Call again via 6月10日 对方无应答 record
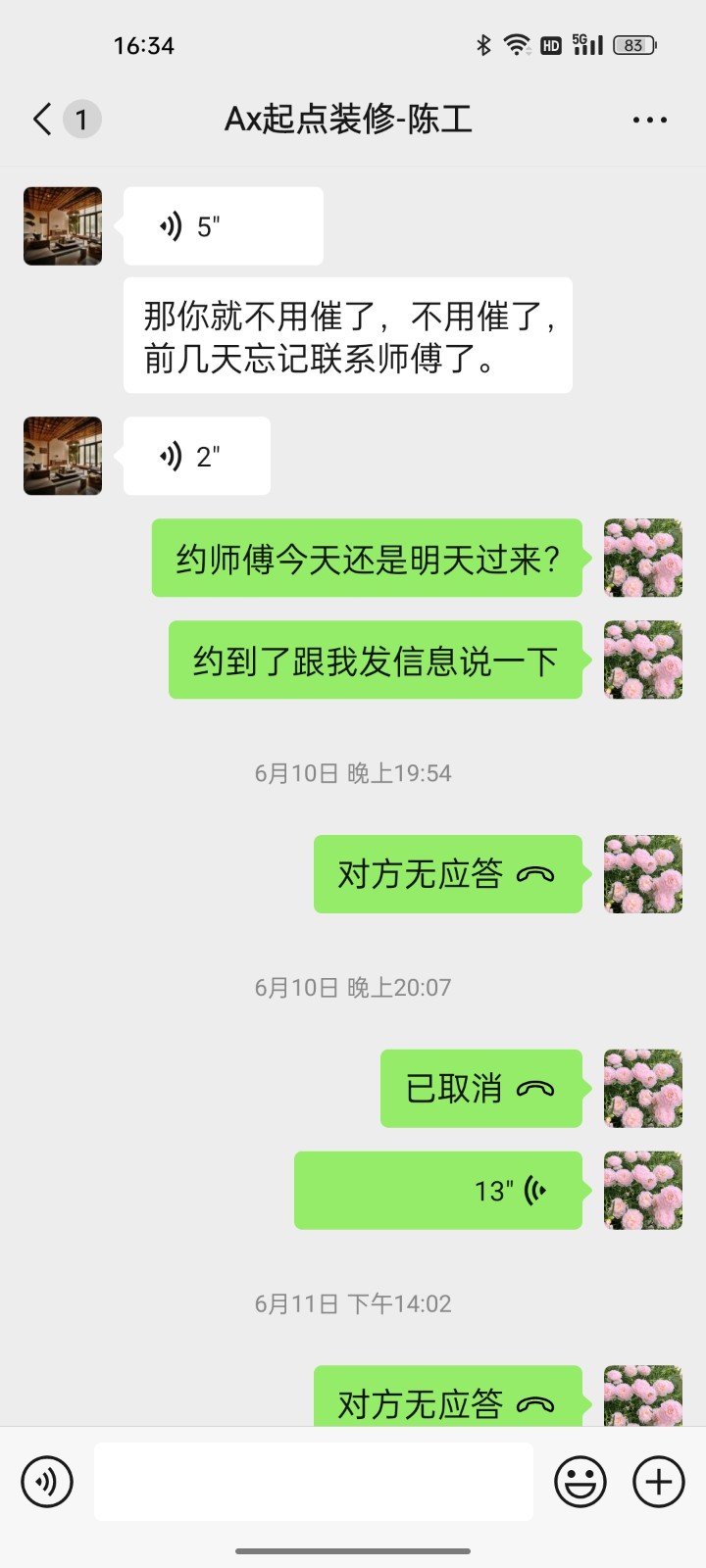706x1568 pixels. (447, 874)
